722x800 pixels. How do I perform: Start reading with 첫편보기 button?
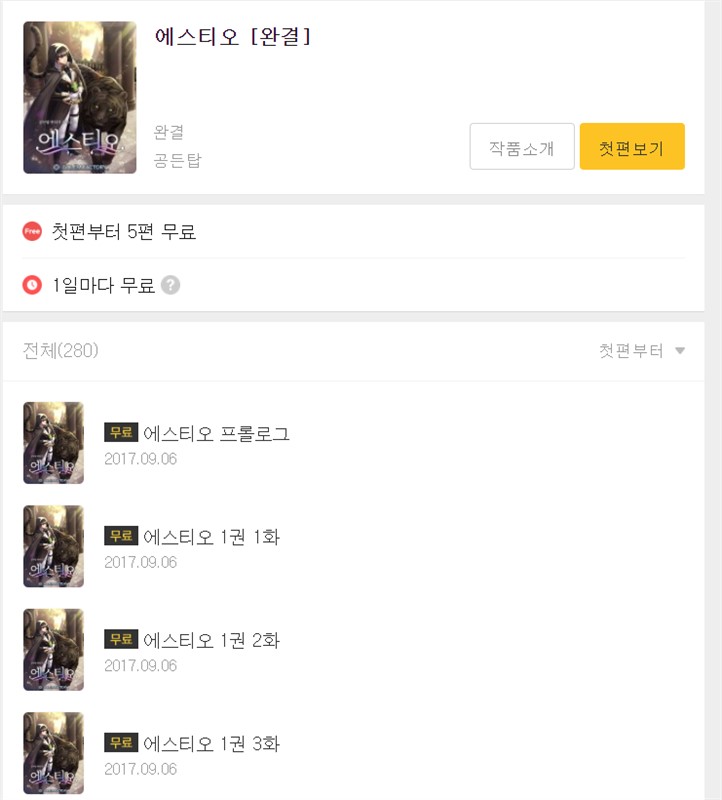pyautogui.click(x=632, y=147)
